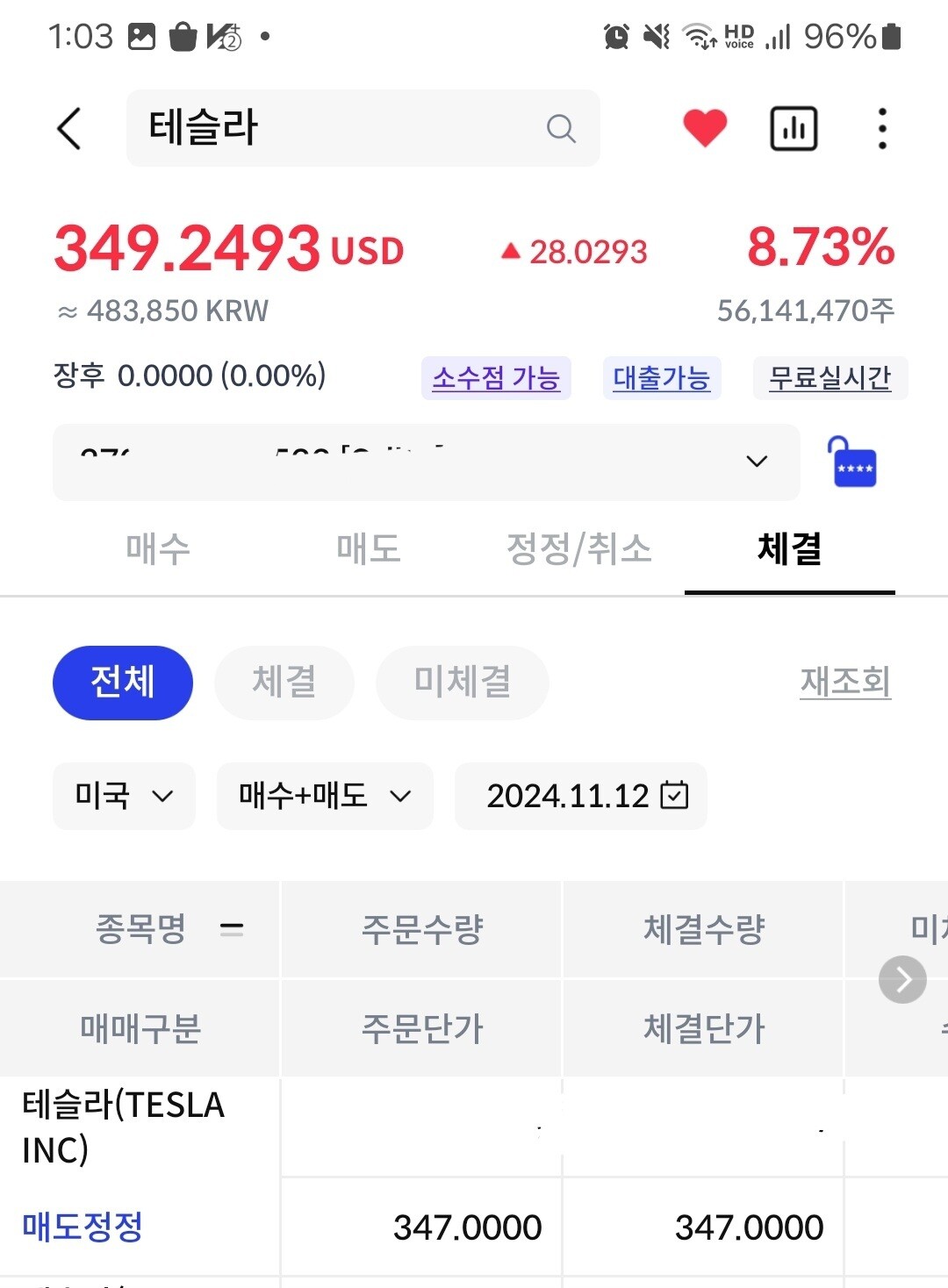Switch to the 매수 tab
948x1288 pixels.
(x=158, y=549)
